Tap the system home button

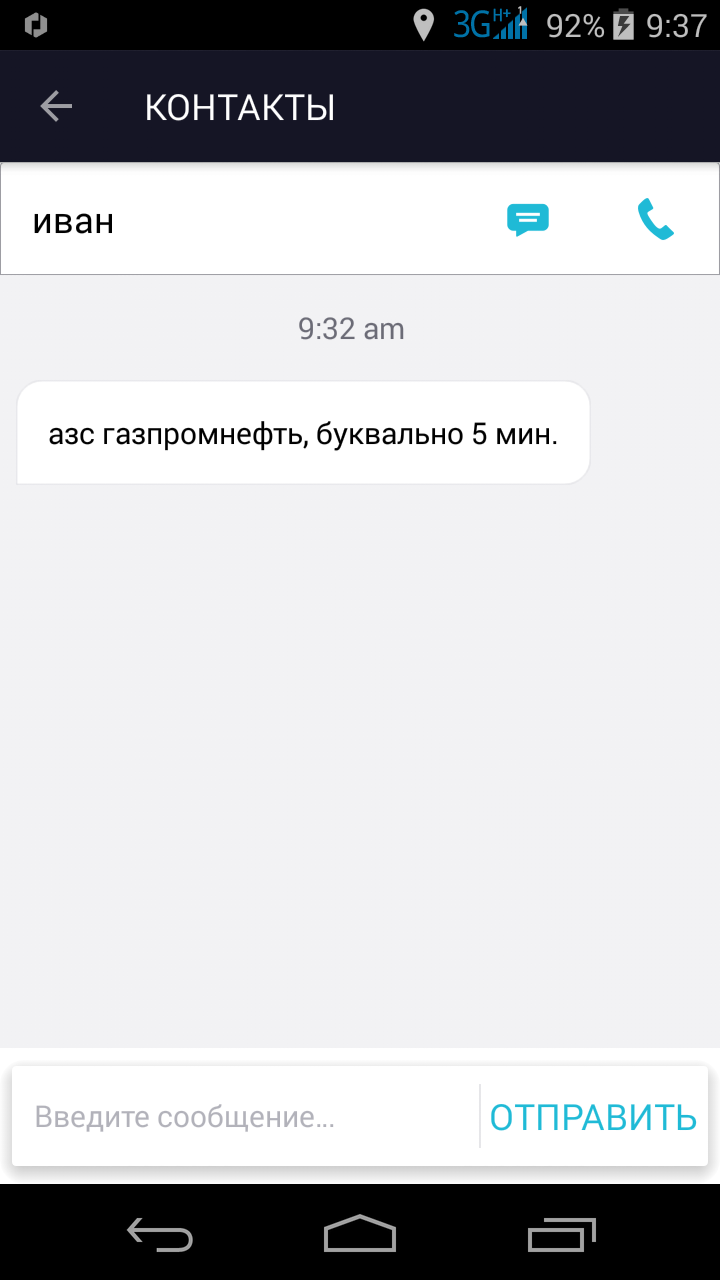(x=360, y=1233)
